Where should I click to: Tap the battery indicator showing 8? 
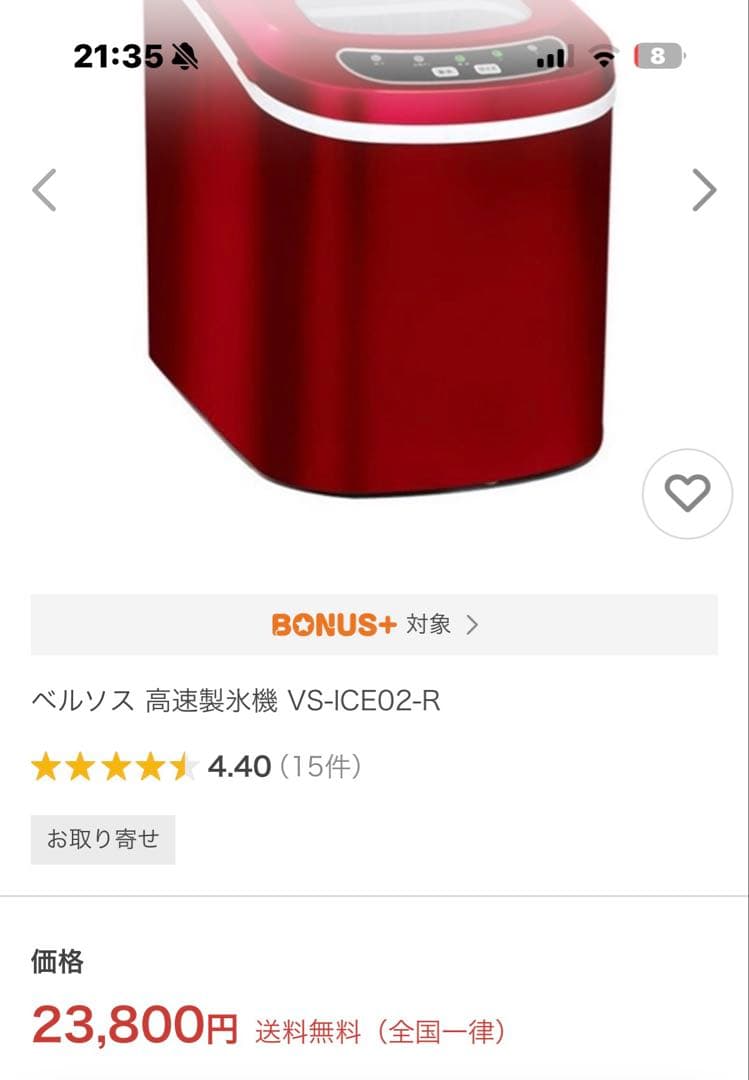click(x=653, y=56)
